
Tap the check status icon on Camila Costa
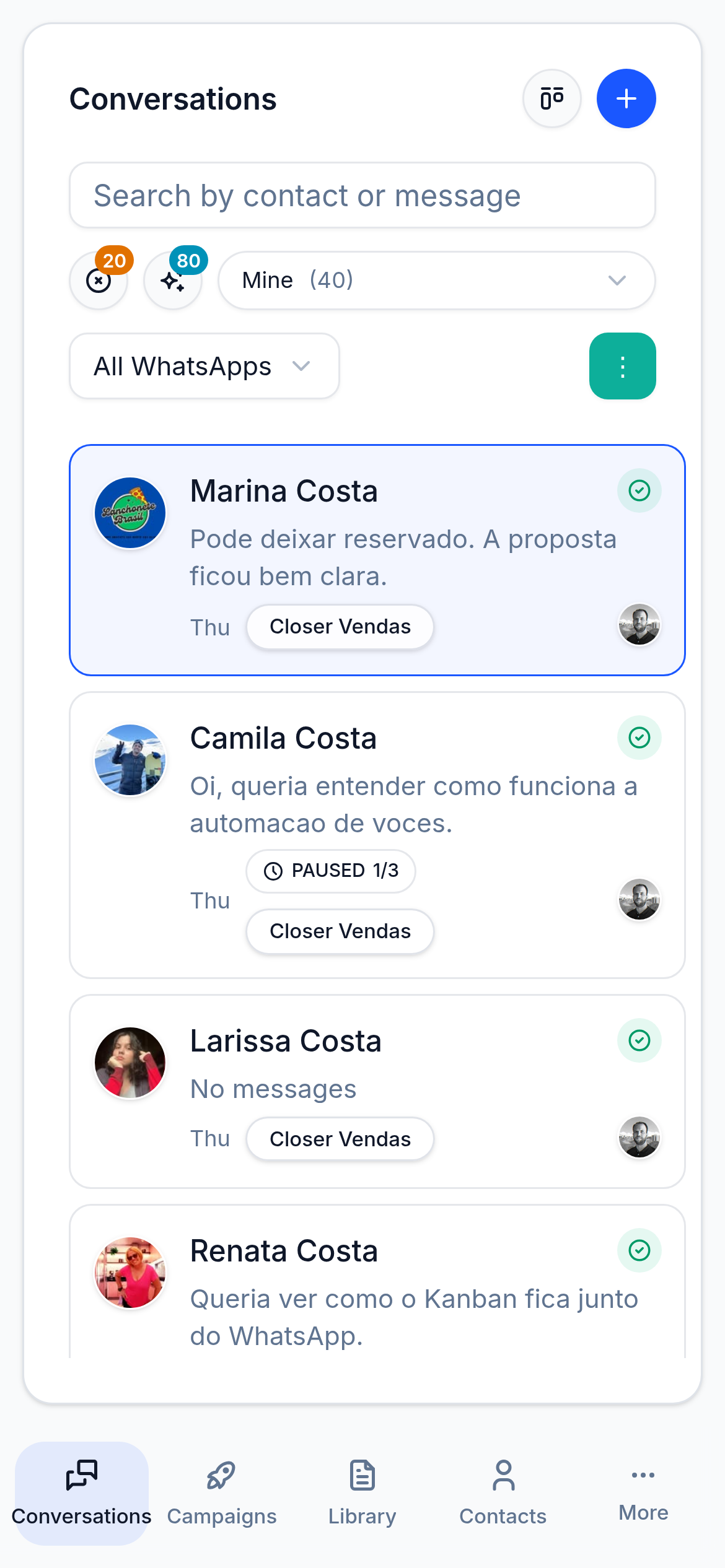click(x=639, y=738)
